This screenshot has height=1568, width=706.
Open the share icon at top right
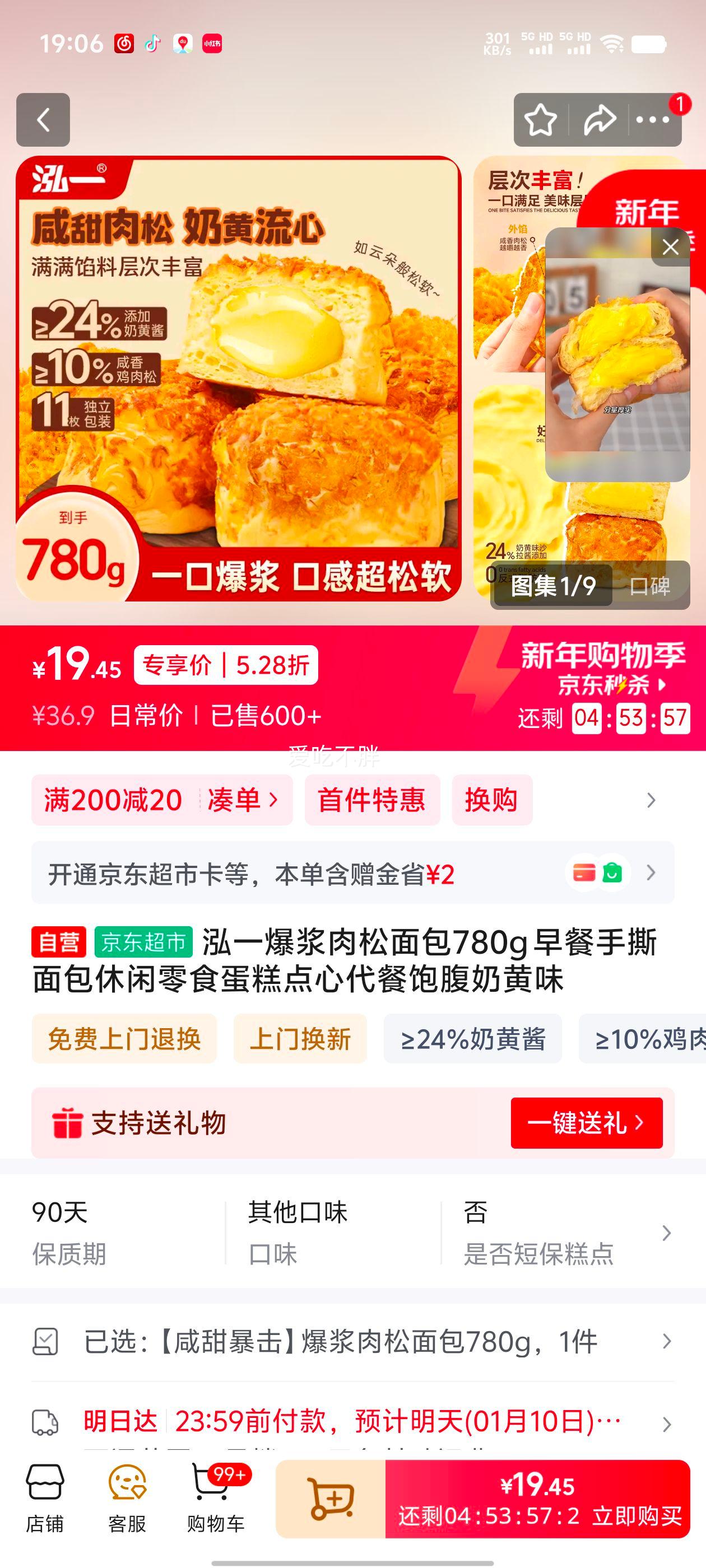coord(600,120)
